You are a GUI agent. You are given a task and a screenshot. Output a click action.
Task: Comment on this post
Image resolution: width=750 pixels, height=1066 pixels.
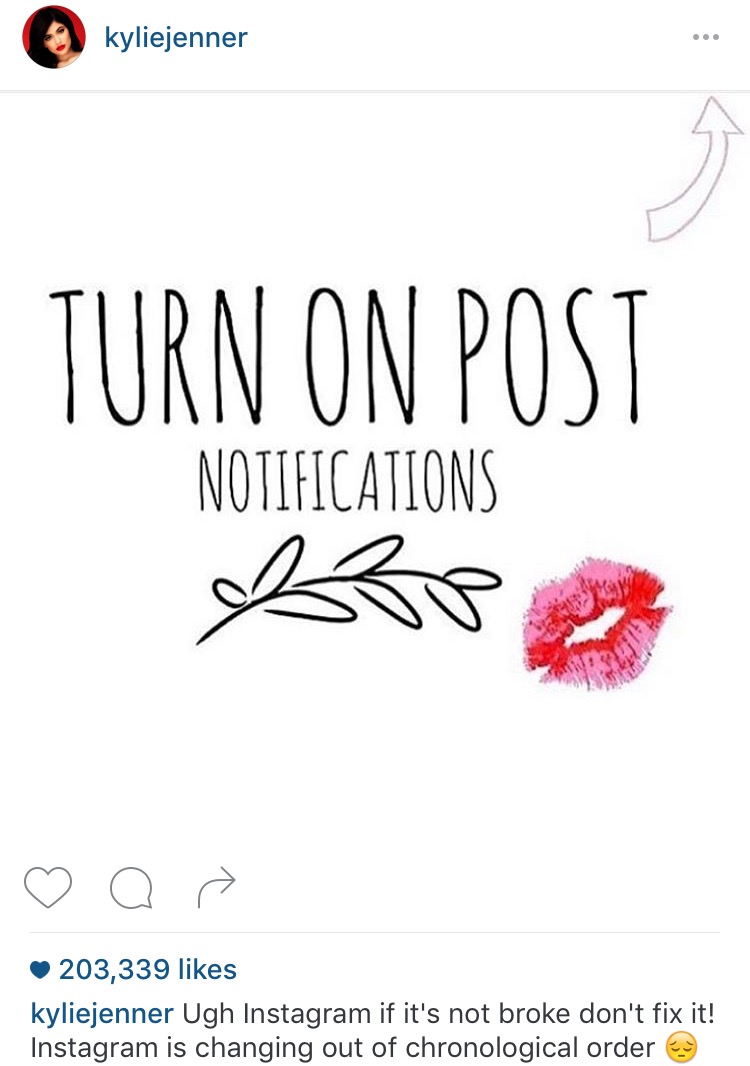[131, 887]
